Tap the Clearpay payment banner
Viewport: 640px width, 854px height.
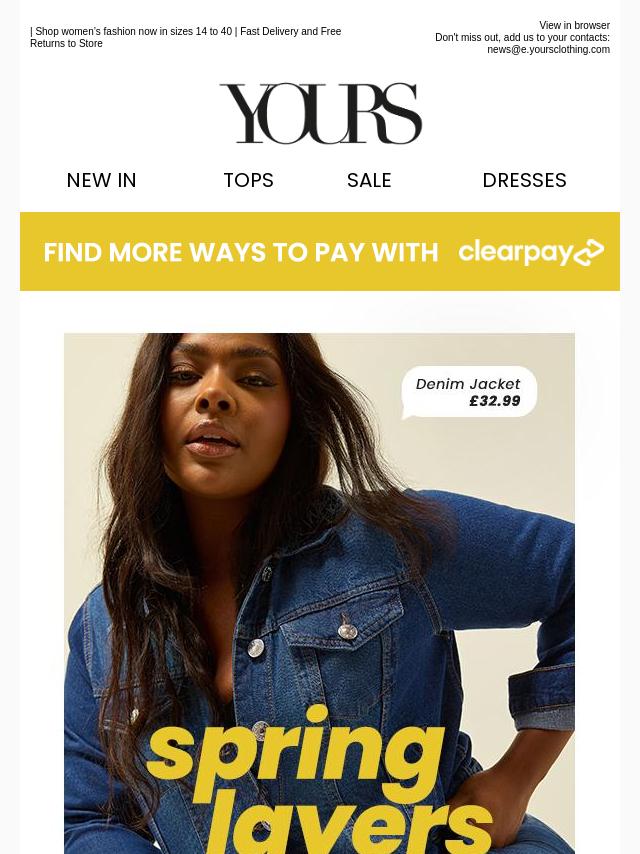coord(320,252)
